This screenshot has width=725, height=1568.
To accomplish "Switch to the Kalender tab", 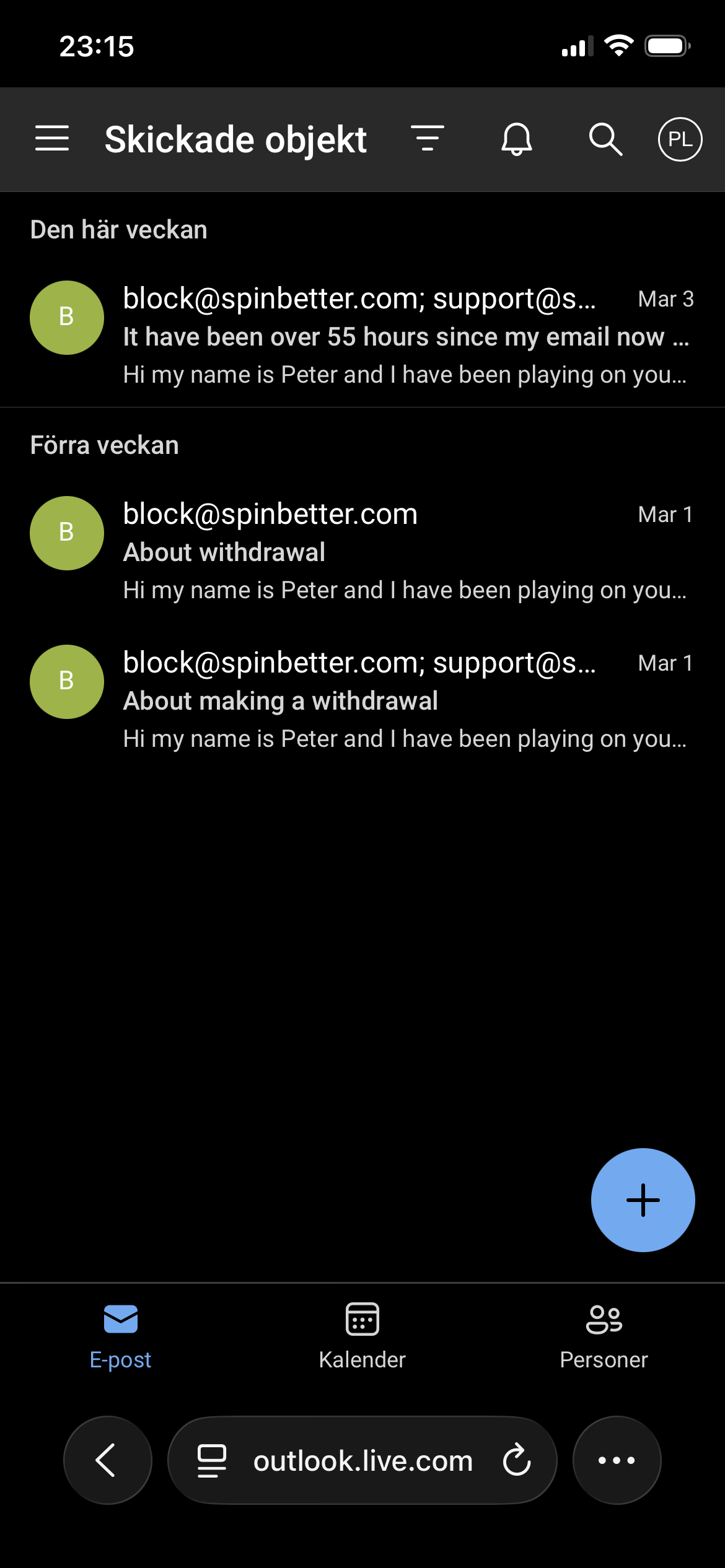I will [x=362, y=1335].
